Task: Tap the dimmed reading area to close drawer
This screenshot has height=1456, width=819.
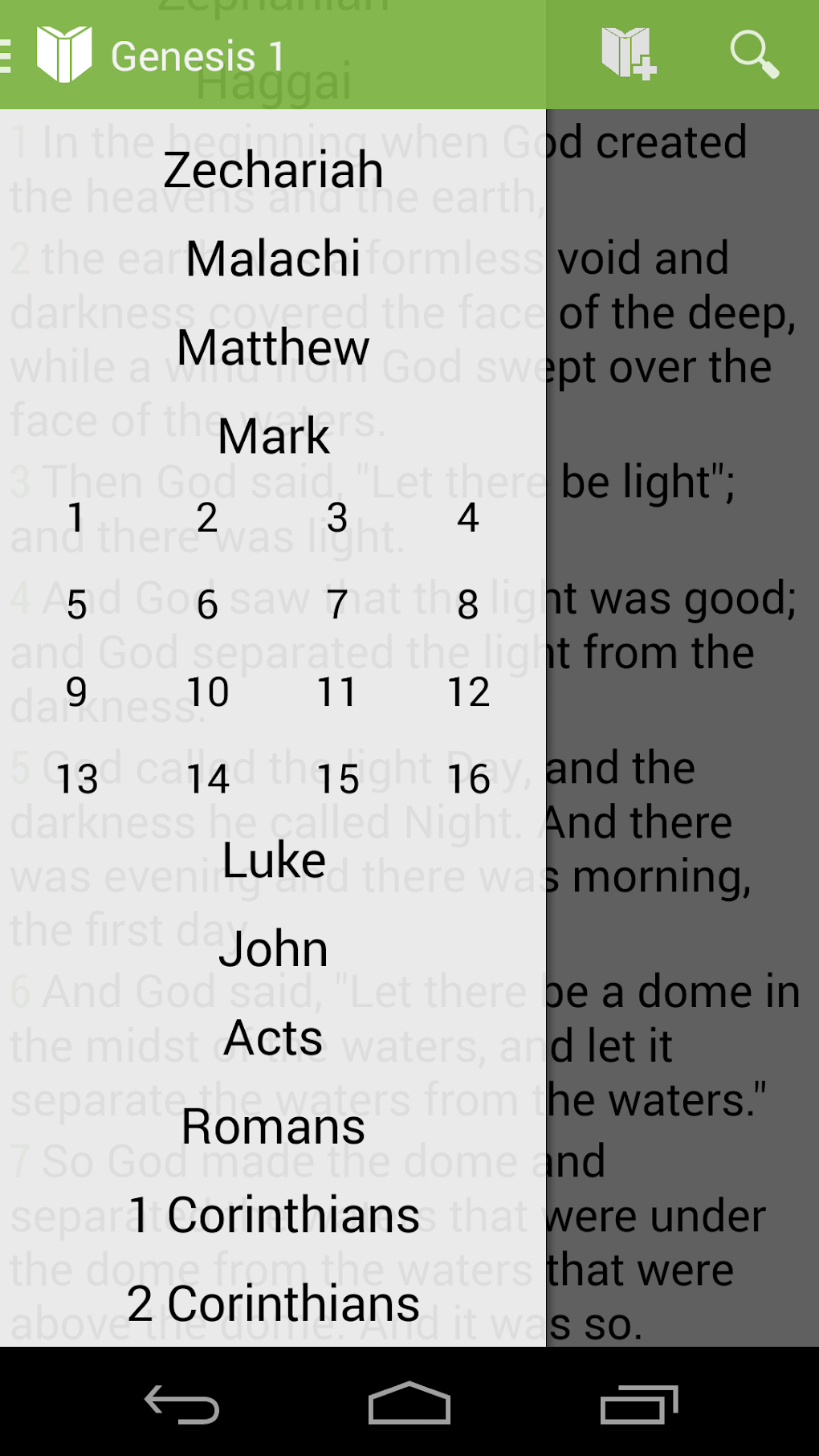Action: tap(682, 723)
